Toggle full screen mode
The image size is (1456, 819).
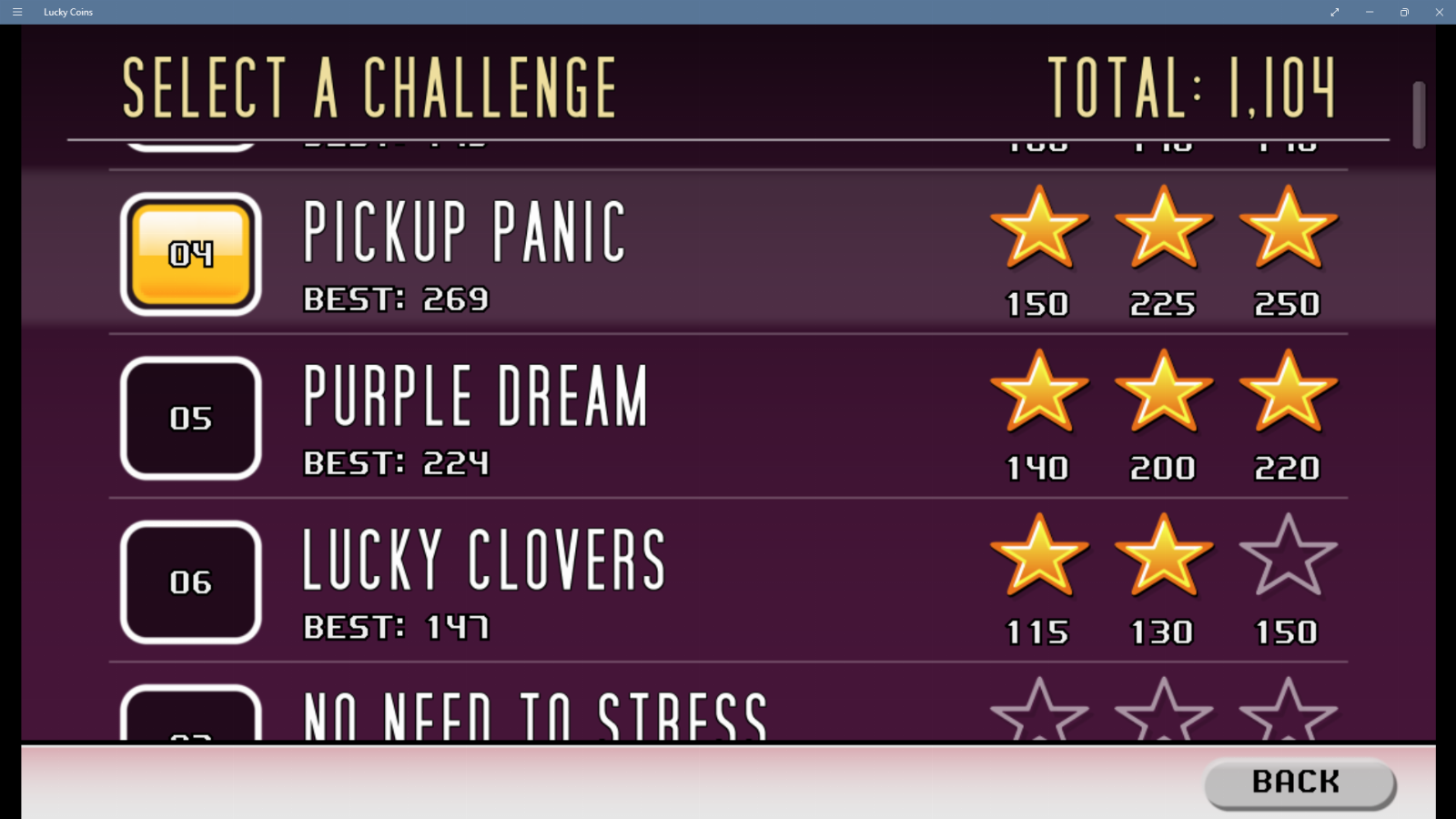(1334, 12)
